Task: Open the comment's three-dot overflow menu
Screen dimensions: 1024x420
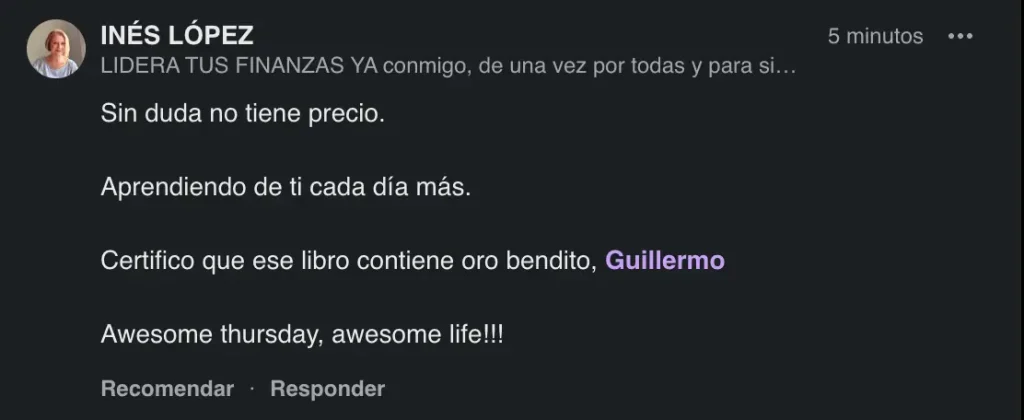Action: 960,37
